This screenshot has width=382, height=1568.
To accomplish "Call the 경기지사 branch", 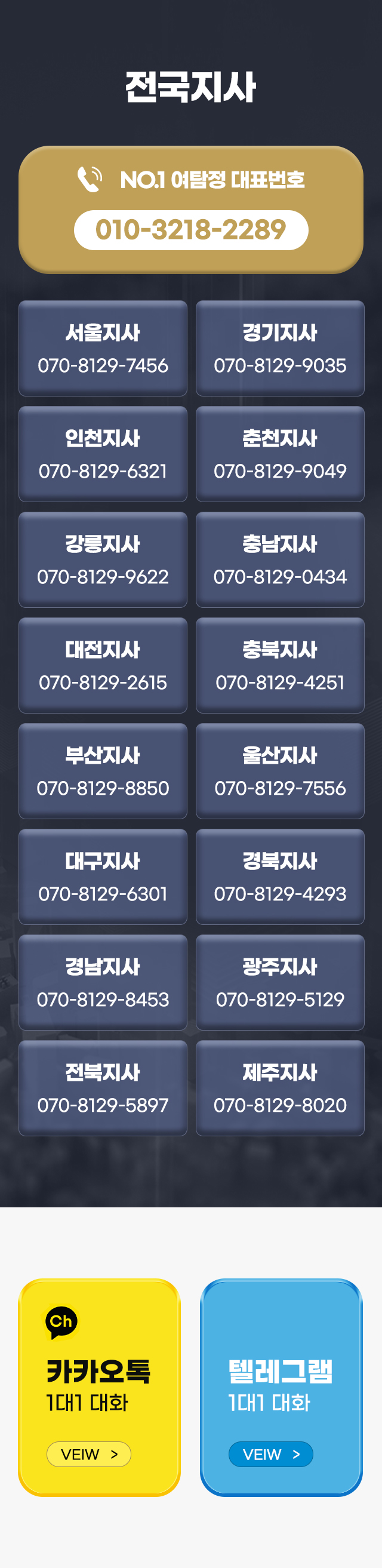I will [x=280, y=348].
